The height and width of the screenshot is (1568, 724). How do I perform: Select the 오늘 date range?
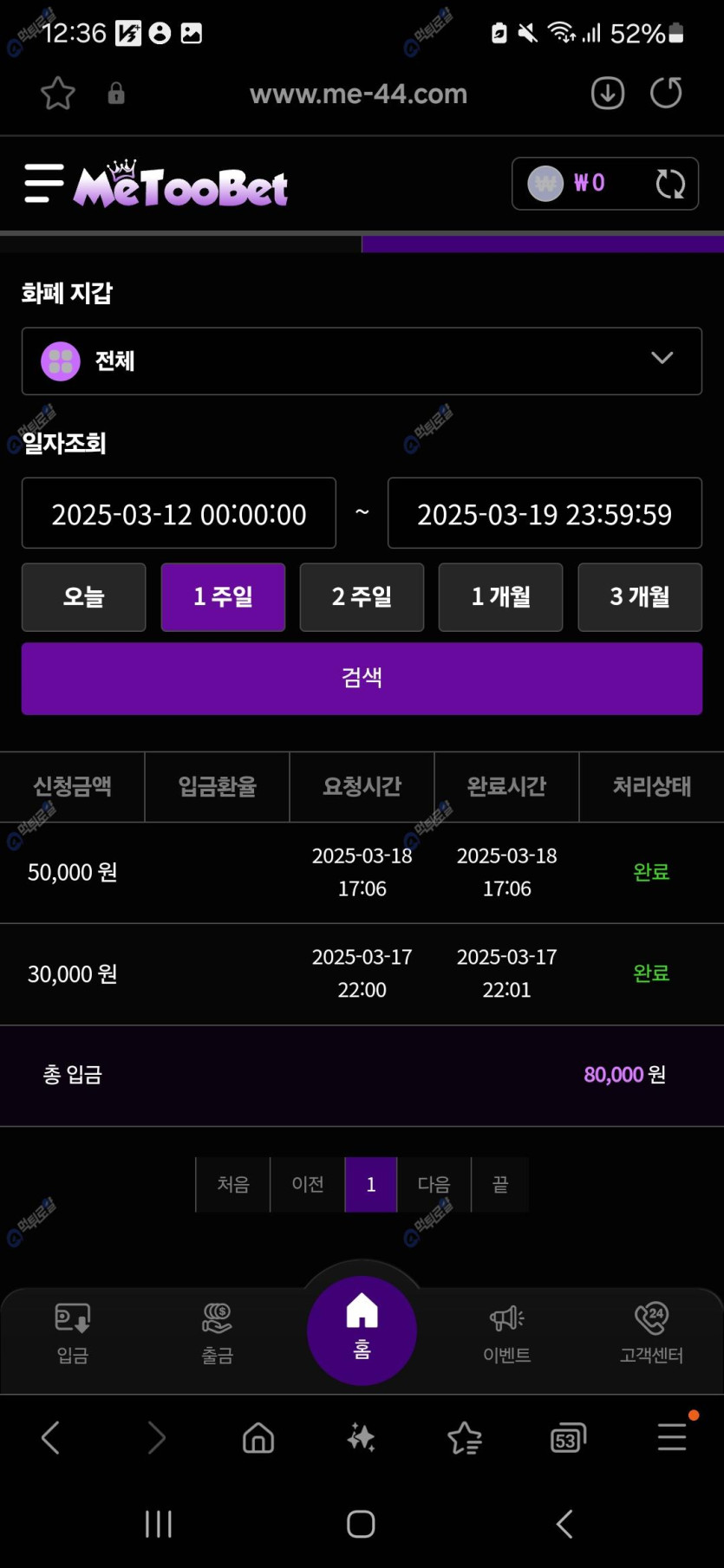click(84, 597)
